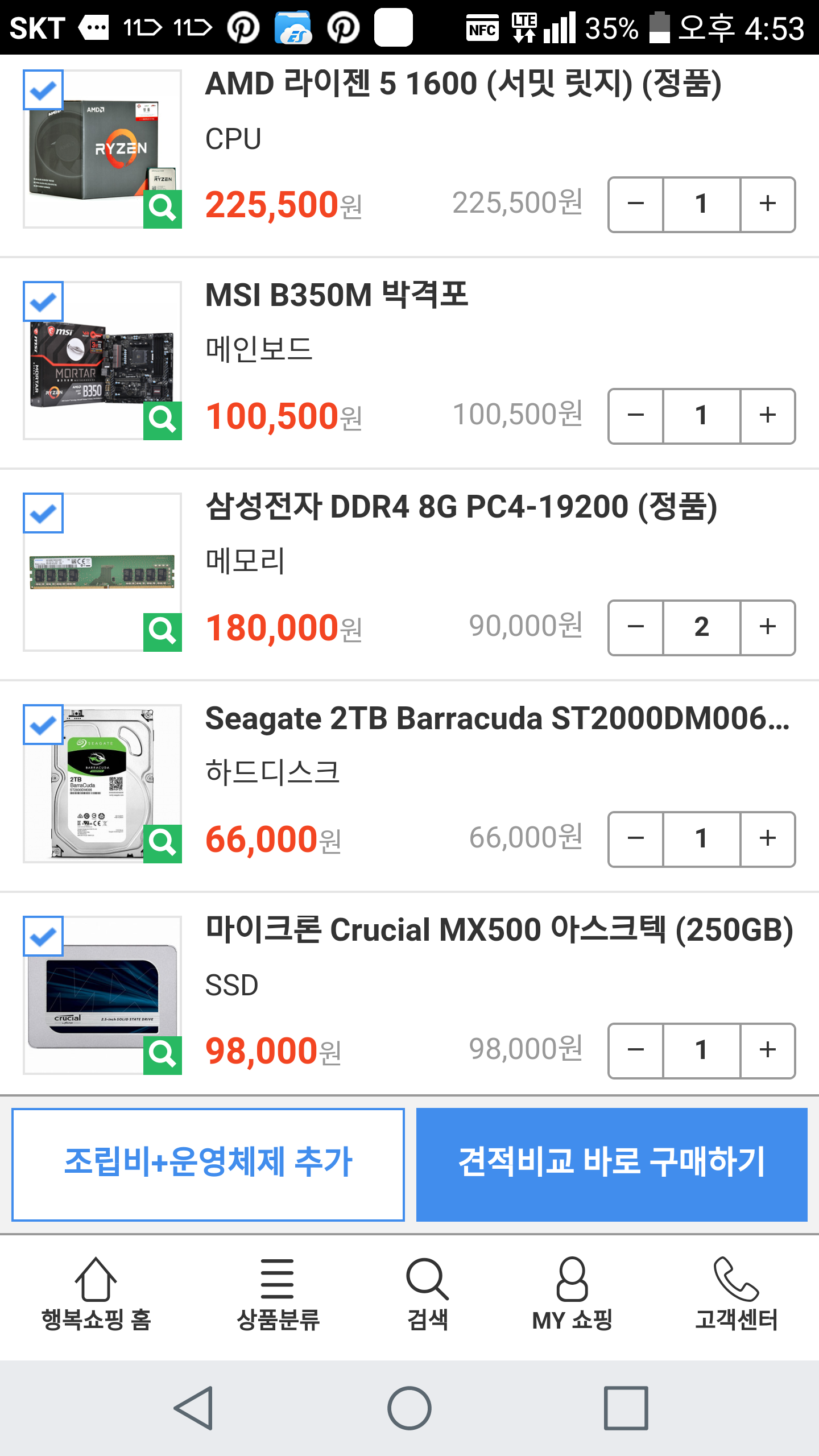Image resolution: width=819 pixels, height=1456 pixels.
Task: Deselect the Seagate 2TB Barracuda checkbox
Action: pos(43,725)
